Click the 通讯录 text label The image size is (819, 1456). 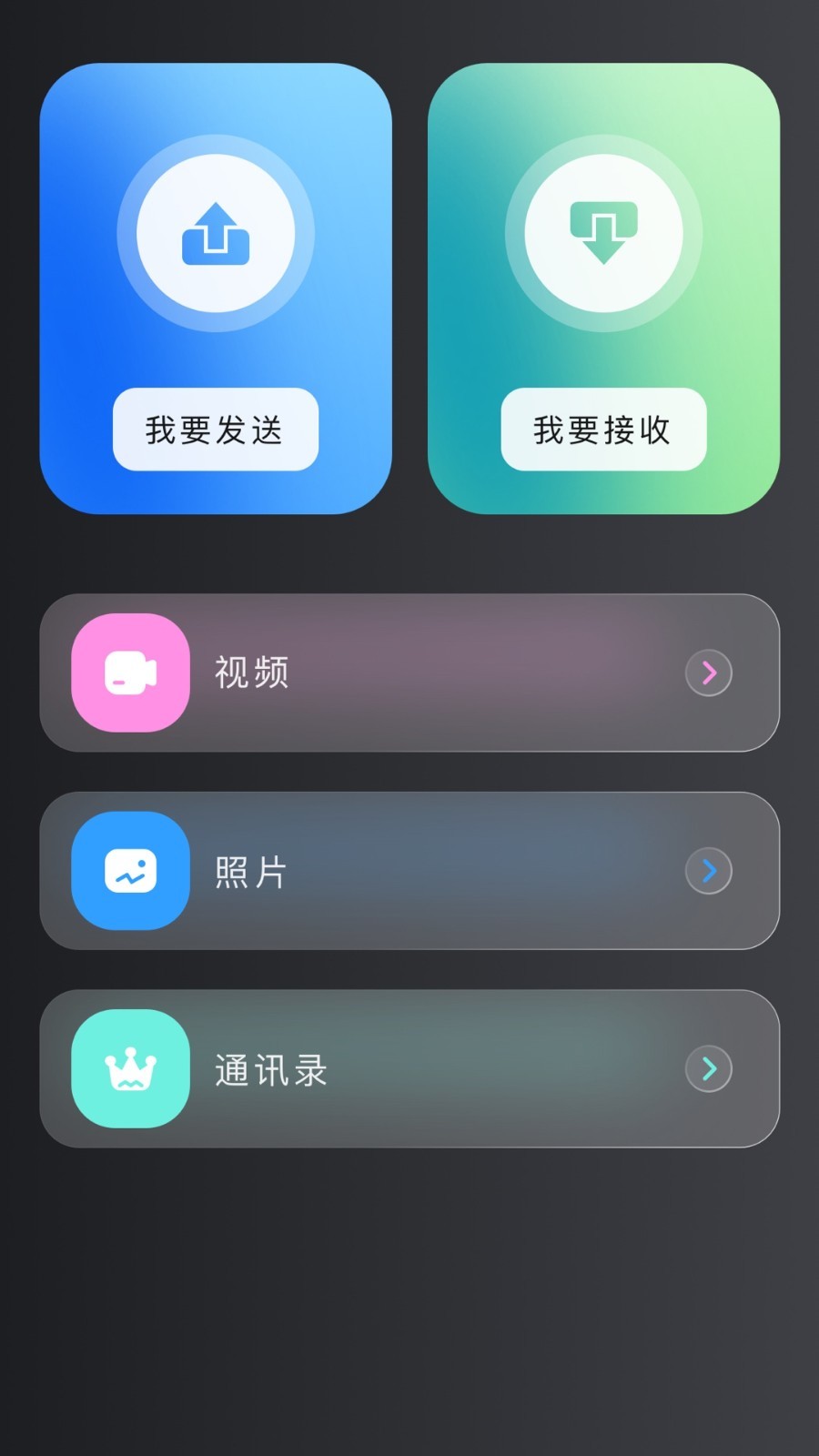pos(269,1069)
